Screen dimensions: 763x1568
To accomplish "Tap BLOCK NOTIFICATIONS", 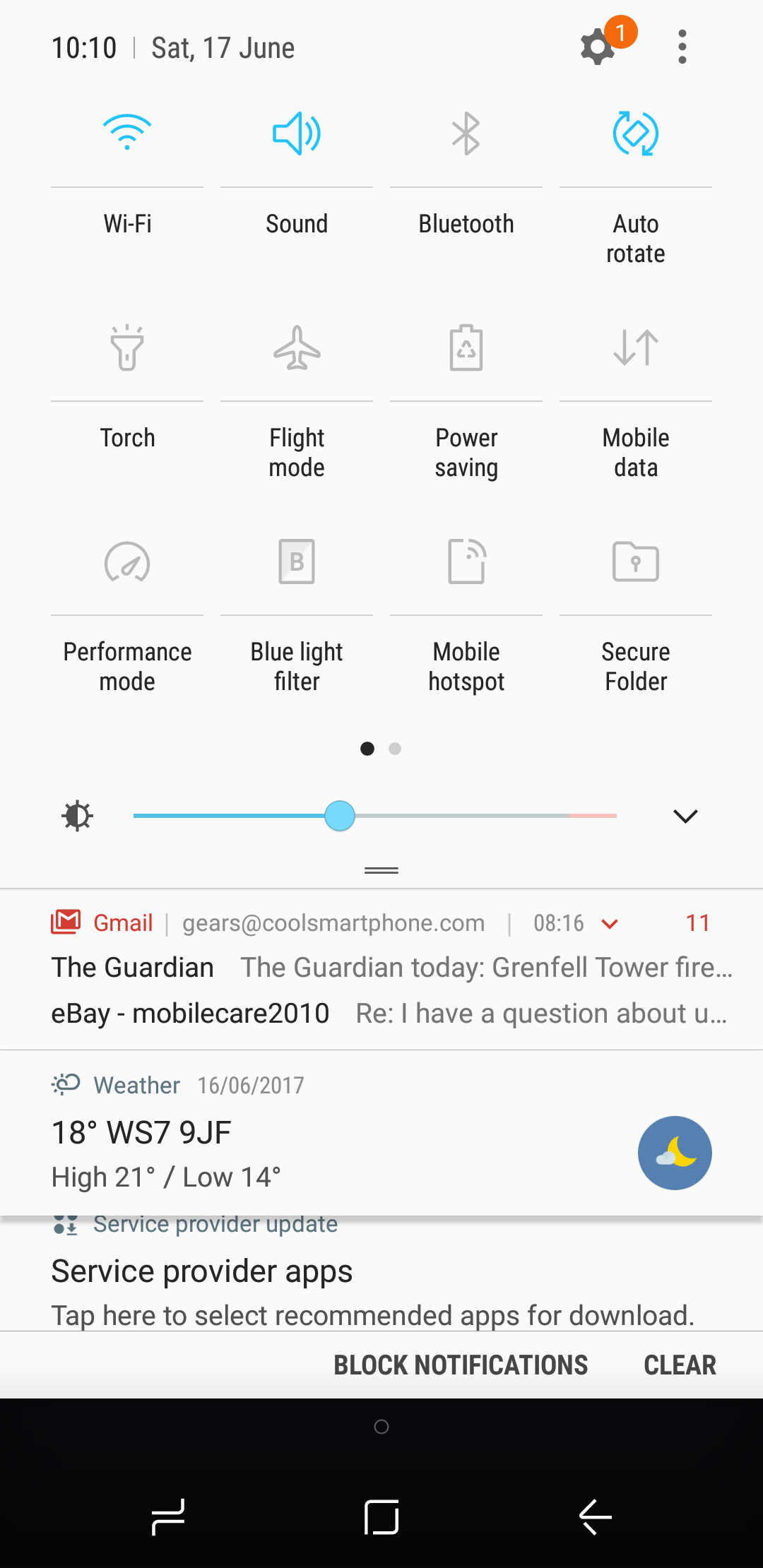I will [461, 1365].
